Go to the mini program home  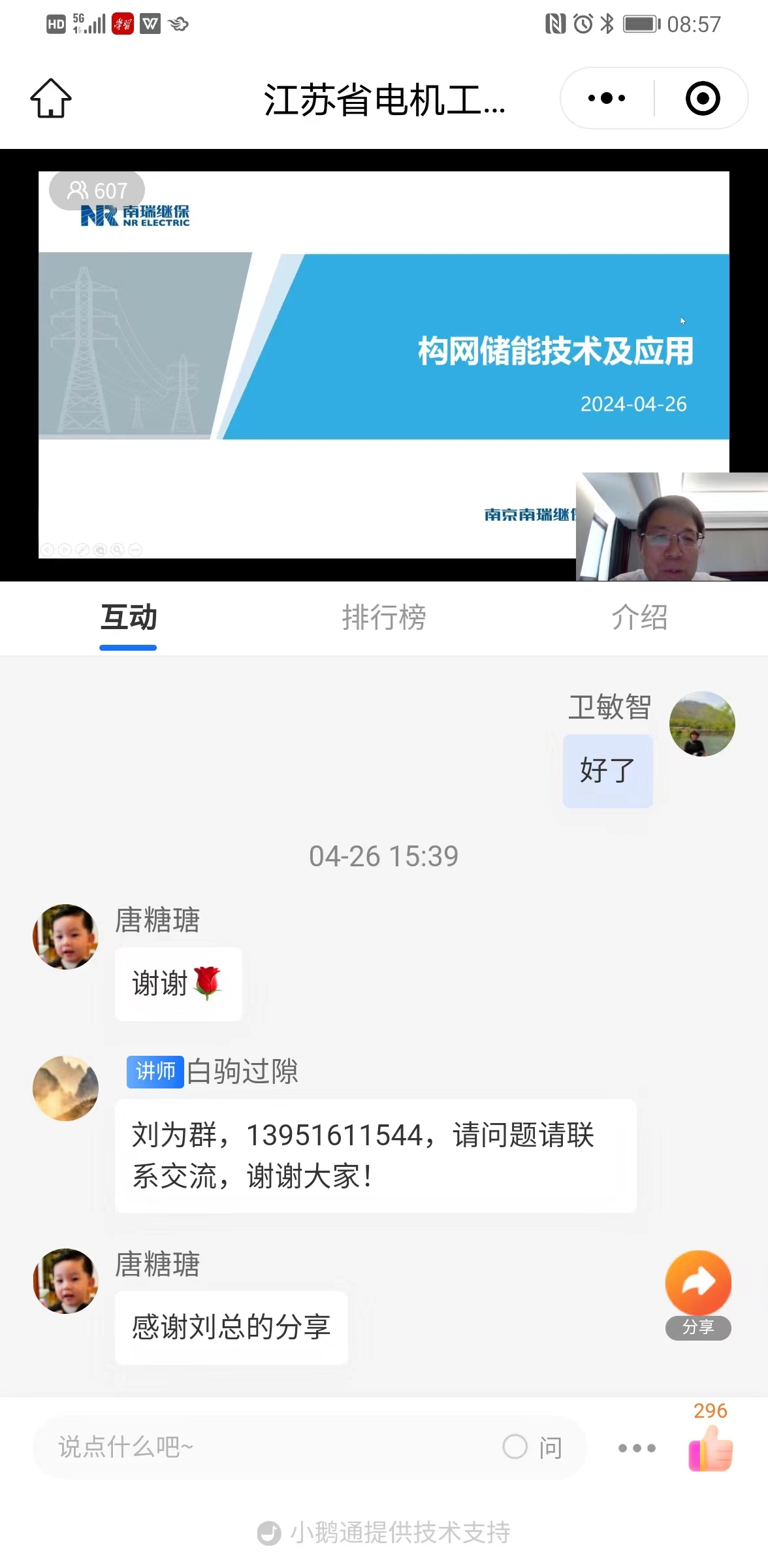(x=51, y=99)
